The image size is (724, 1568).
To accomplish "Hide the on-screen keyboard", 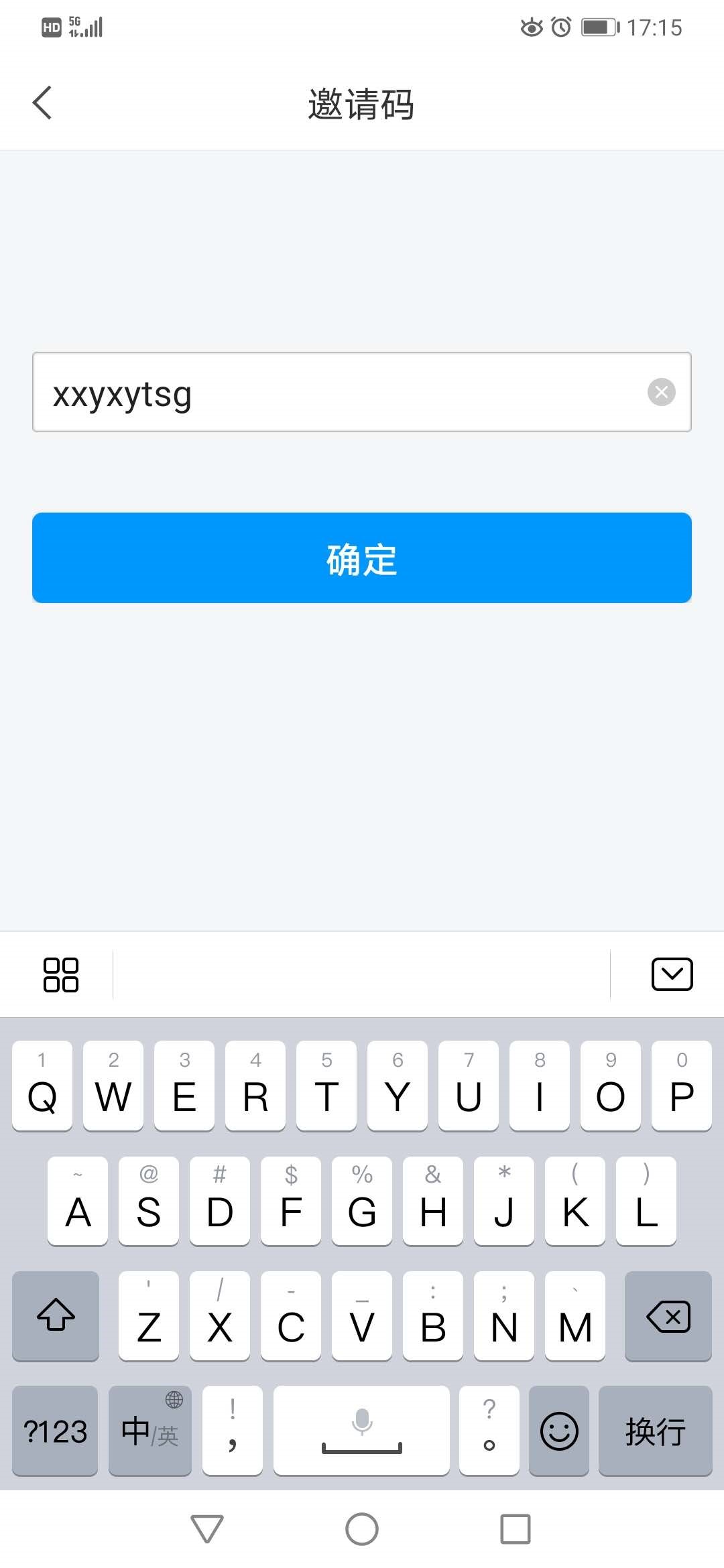I will point(672,974).
